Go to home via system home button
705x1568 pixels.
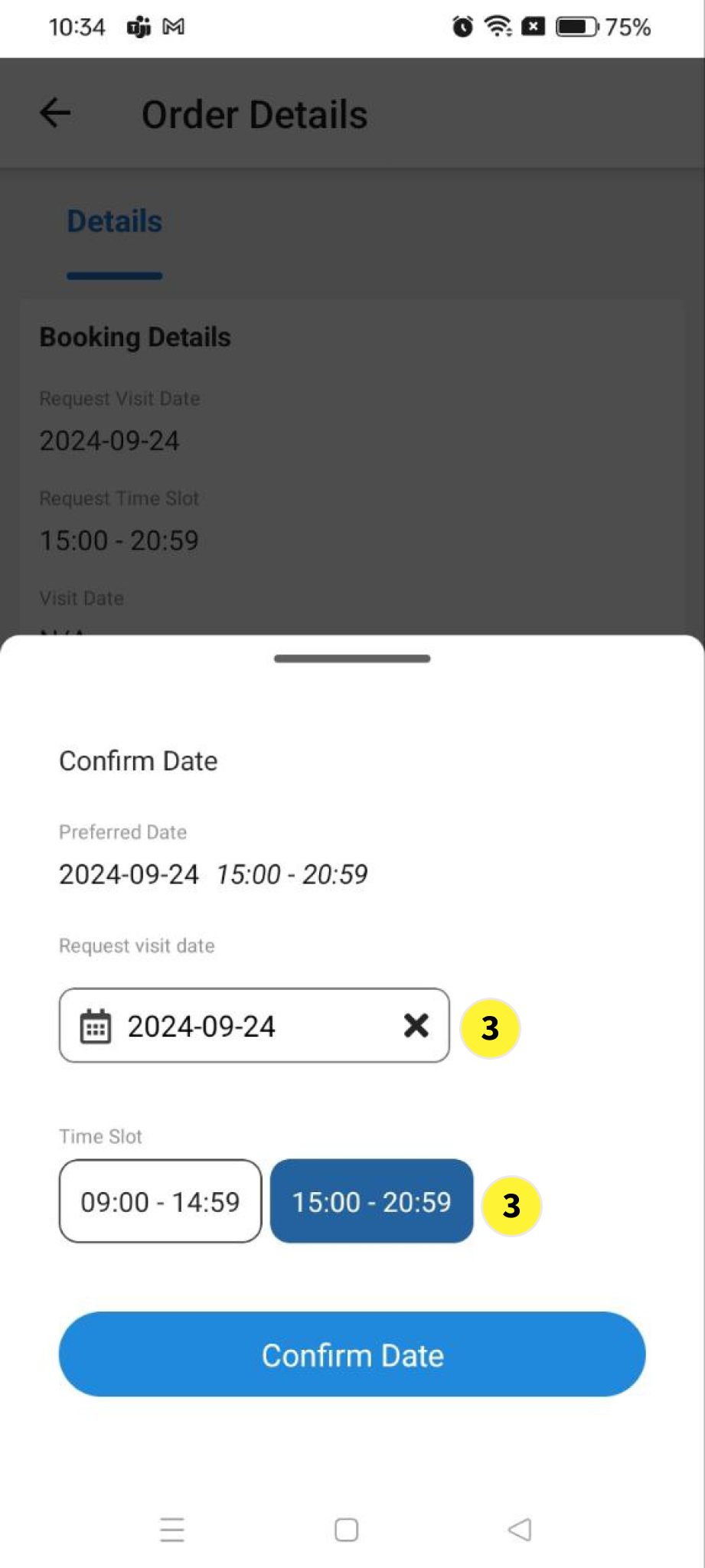pyautogui.click(x=346, y=1530)
